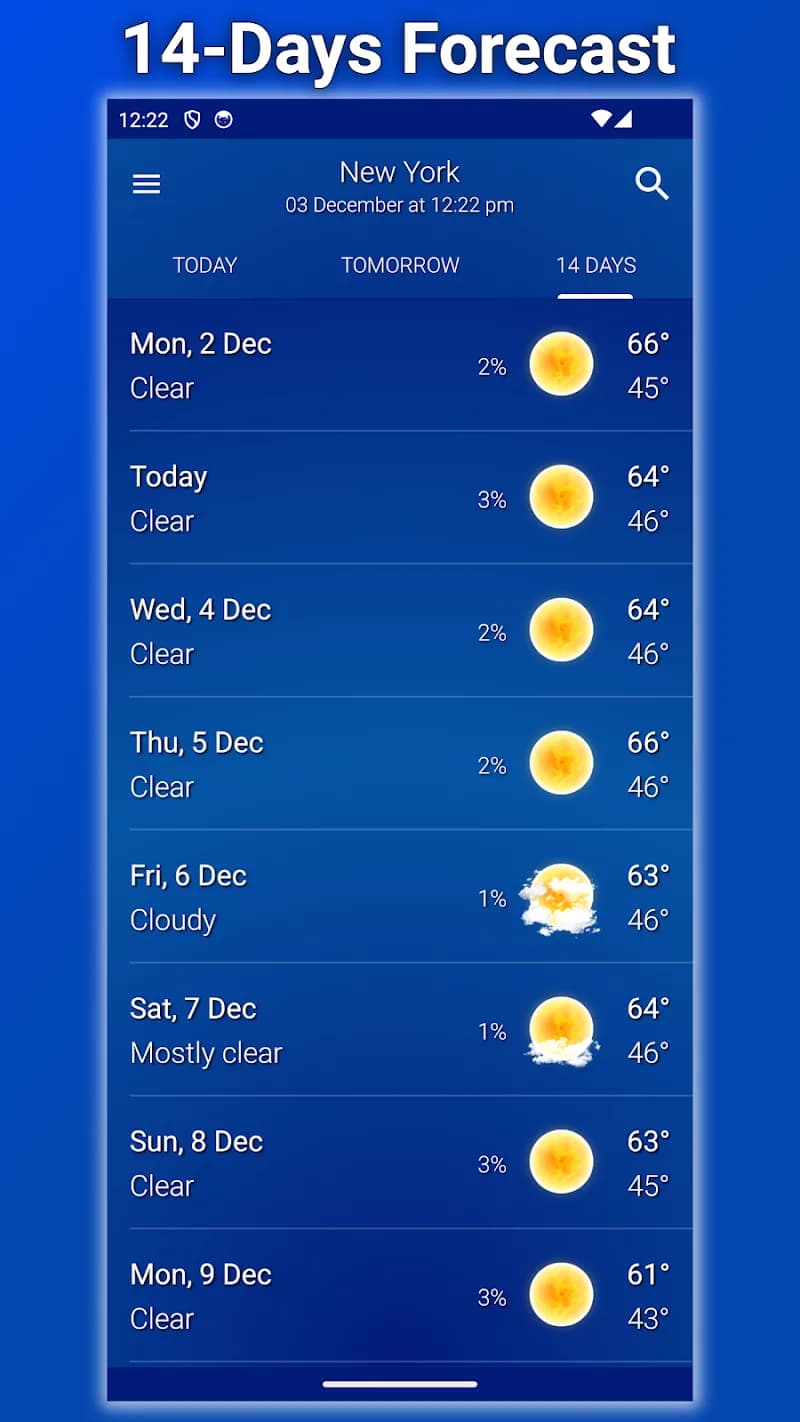Tap the gesture navigation bar at the bottom
Viewport: 800px width, 1422px height.
pyautogui.click(x=400, y=1384)
